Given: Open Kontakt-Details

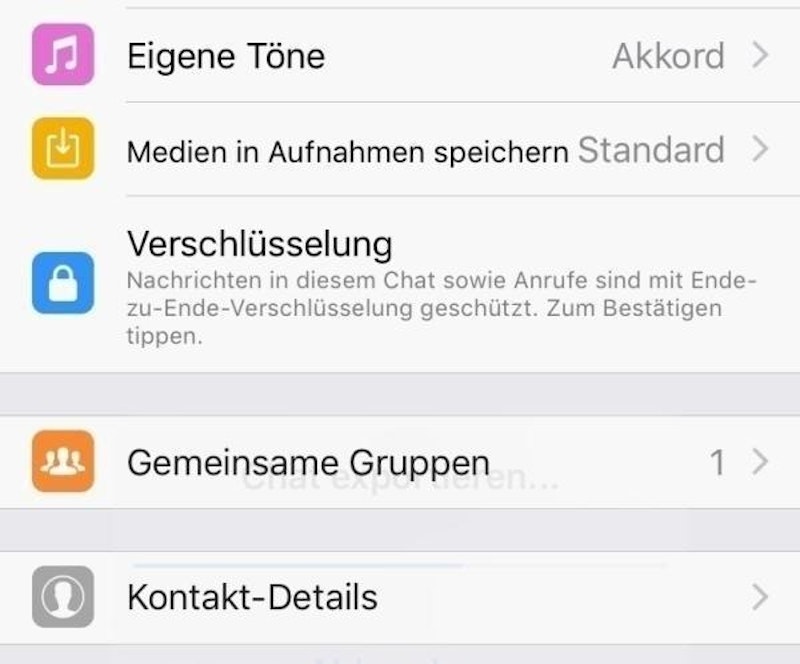Looking at the screenshot, I should [x=400, y=597].
